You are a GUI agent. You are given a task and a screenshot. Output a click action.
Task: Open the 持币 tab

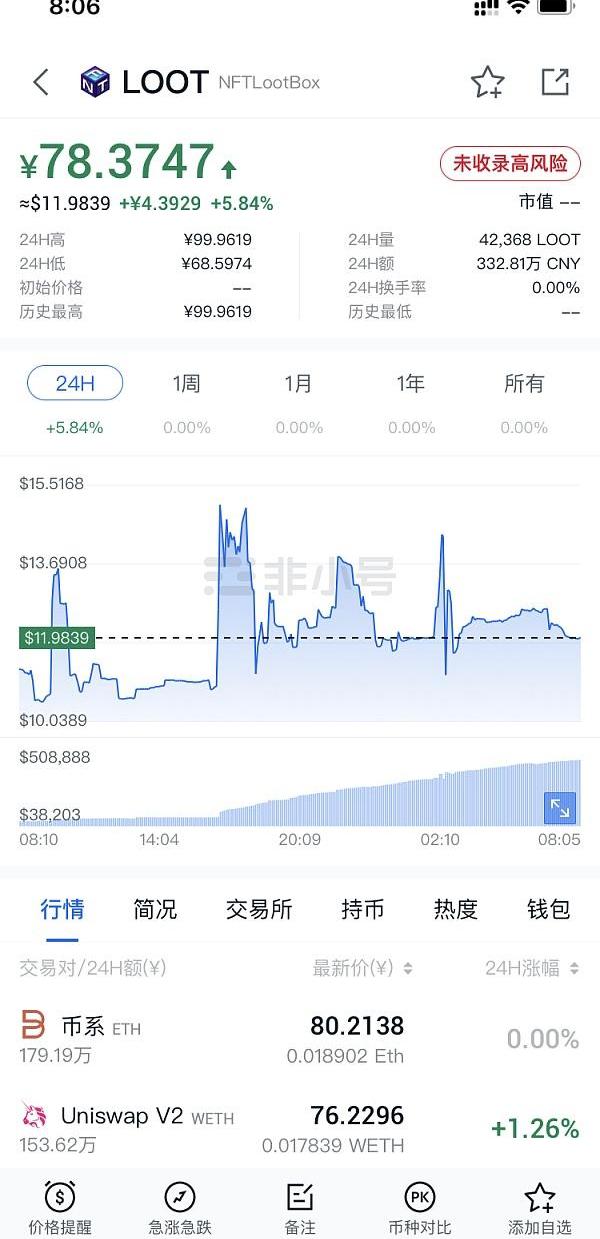pyautogui.click(x=363, y=909)
